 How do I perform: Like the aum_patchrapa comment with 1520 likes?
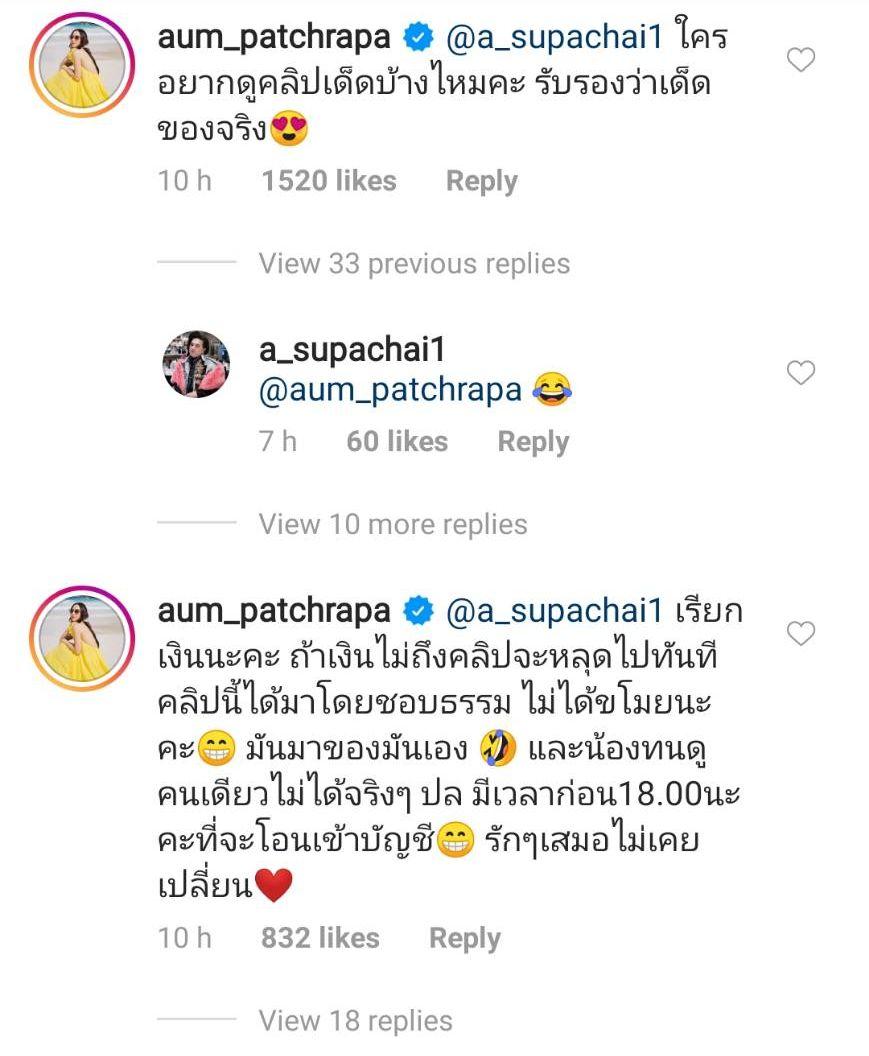pos(801,62)
